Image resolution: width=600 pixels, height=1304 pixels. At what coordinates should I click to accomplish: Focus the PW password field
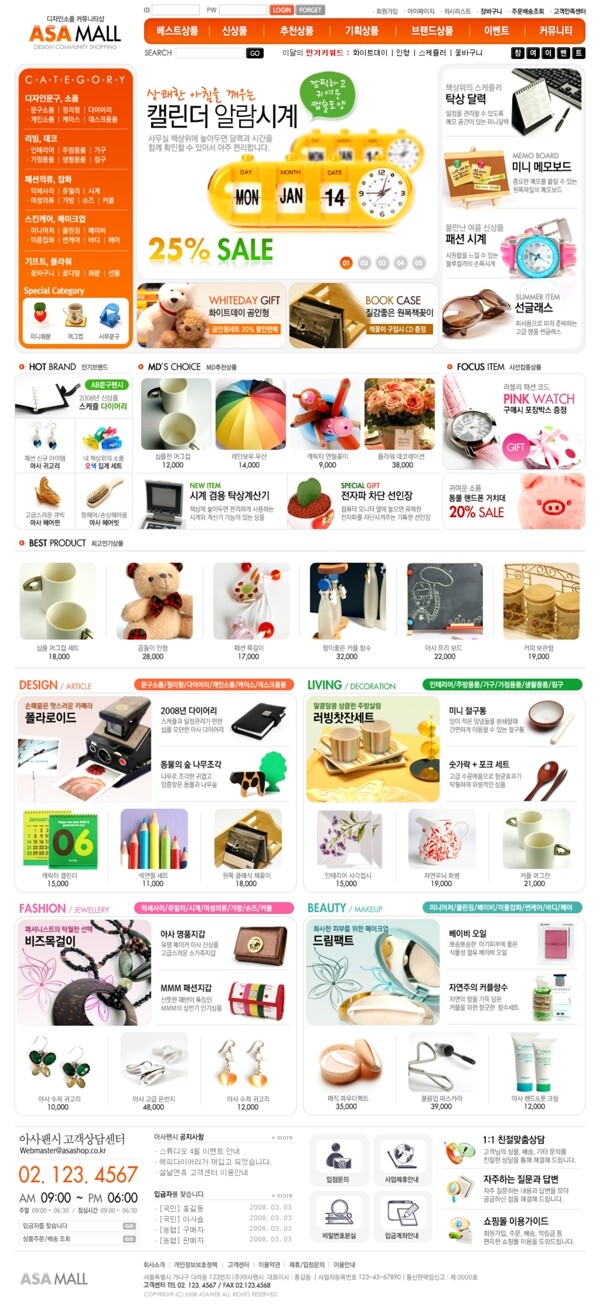pyautogui.click(x=243, y=9)
